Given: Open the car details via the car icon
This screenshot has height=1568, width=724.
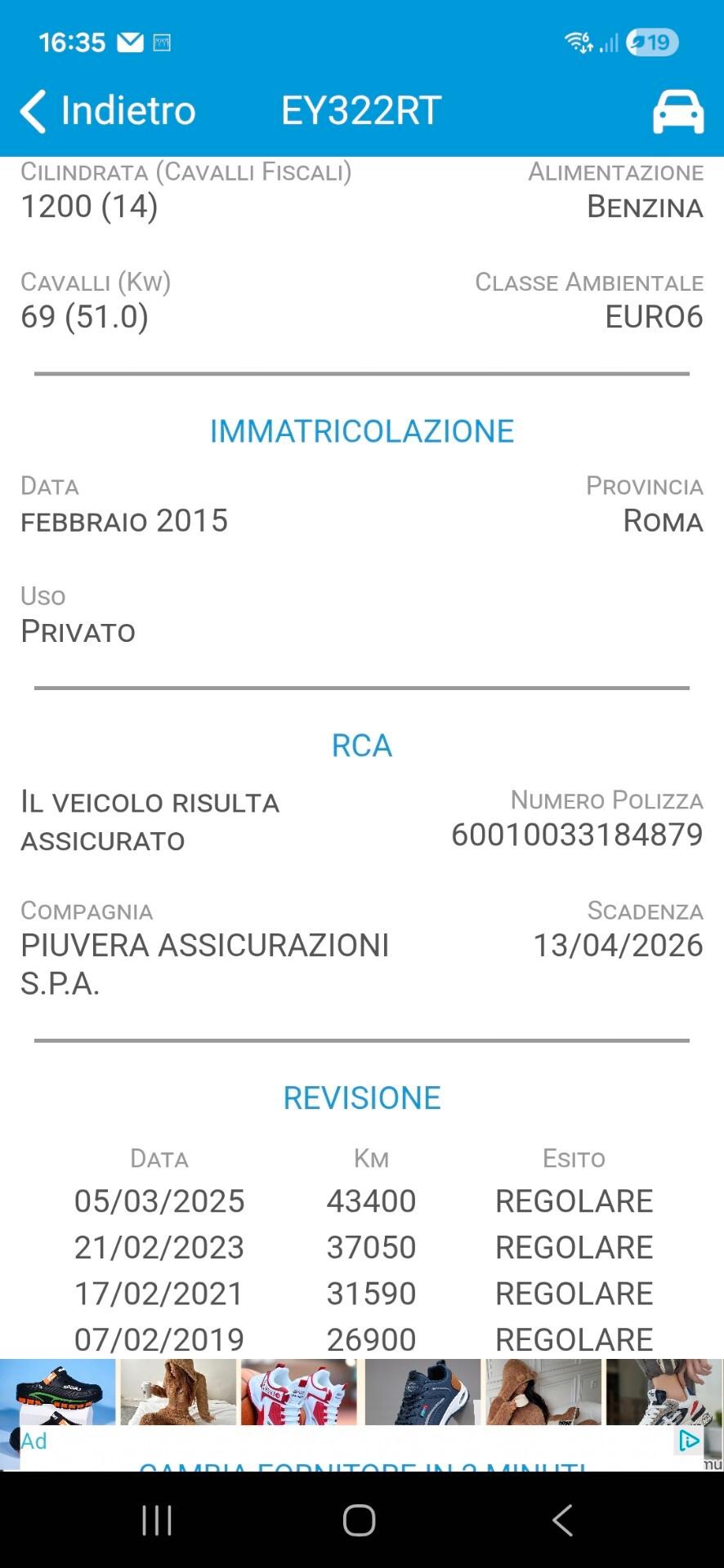Looking at the screenshot, I should coord(677,110).
